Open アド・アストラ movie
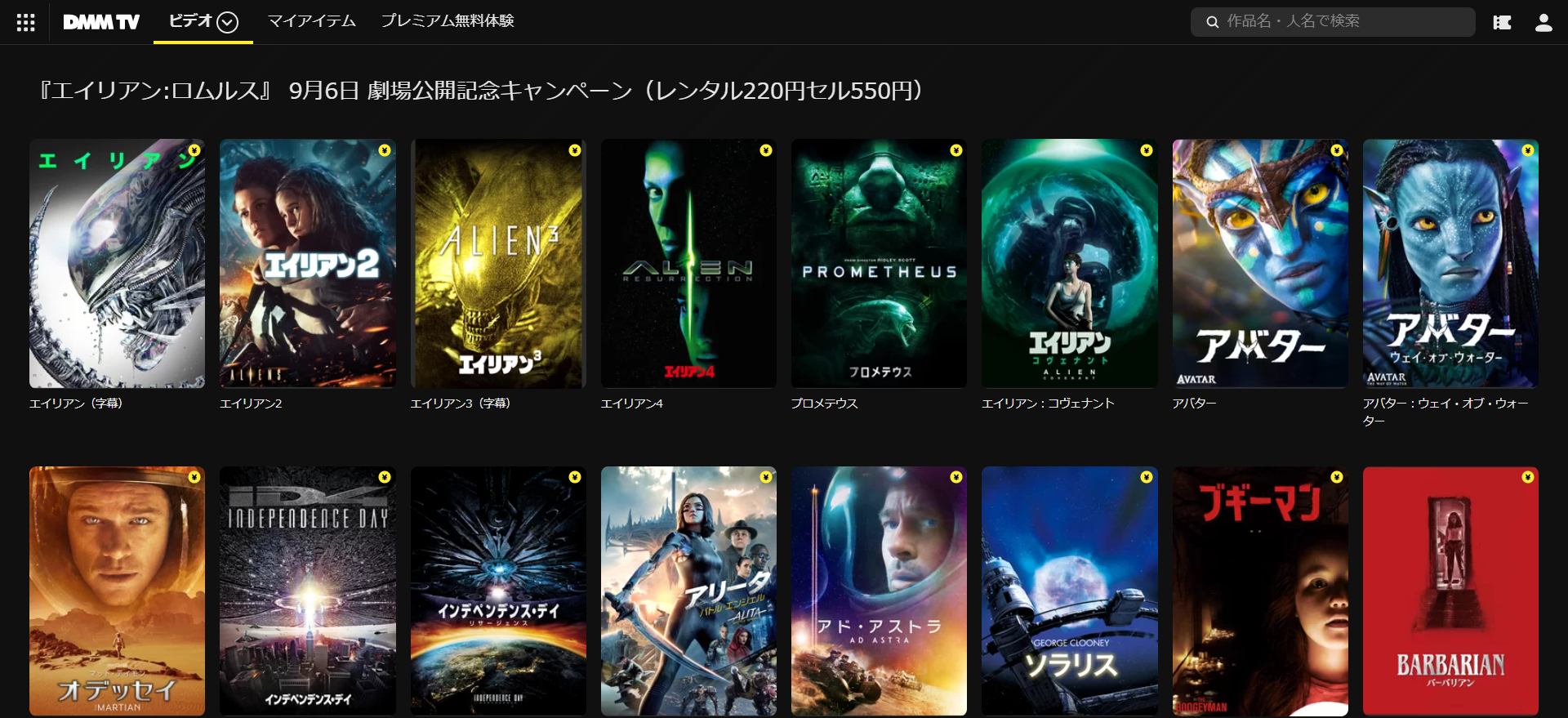Screen dimensions: 1568x718 tap(879, 591)
